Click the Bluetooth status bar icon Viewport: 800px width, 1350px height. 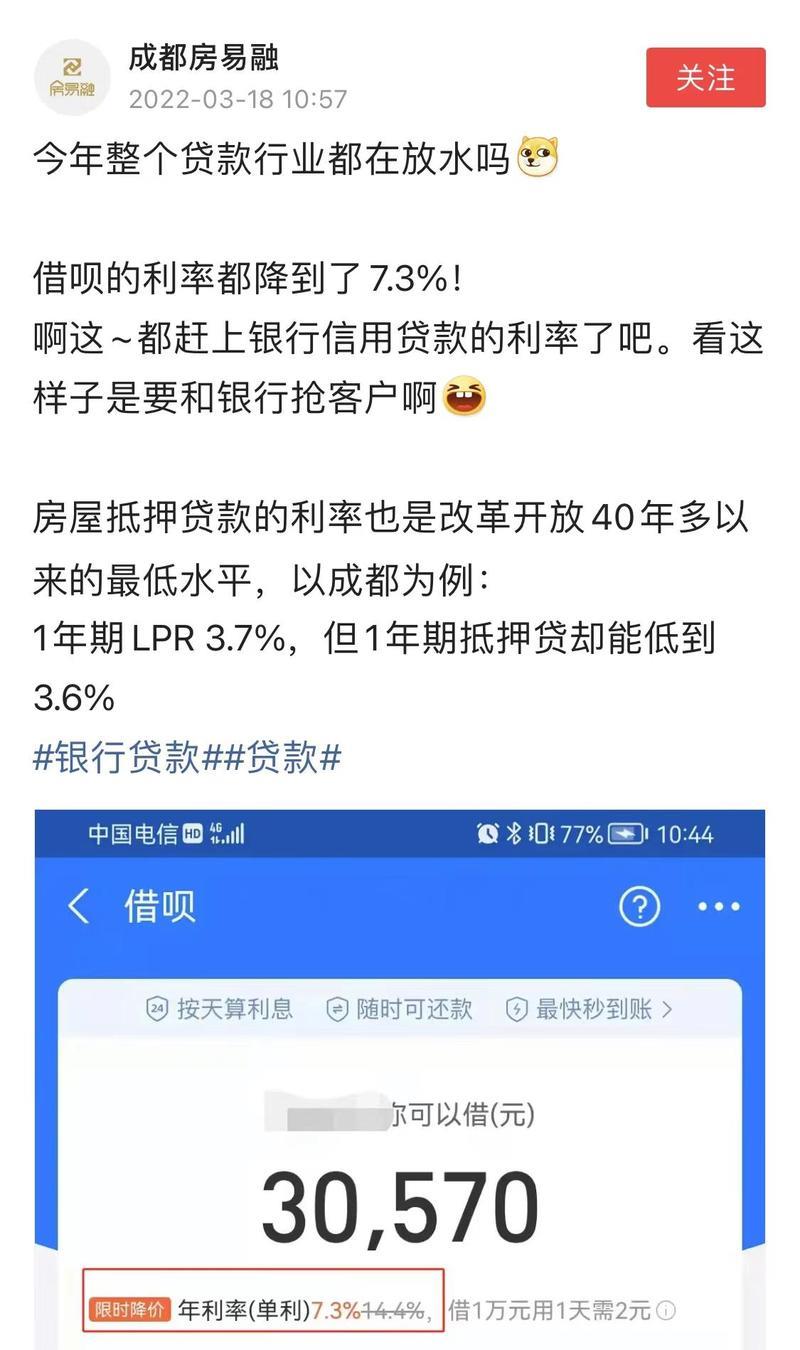coord(513,833)
